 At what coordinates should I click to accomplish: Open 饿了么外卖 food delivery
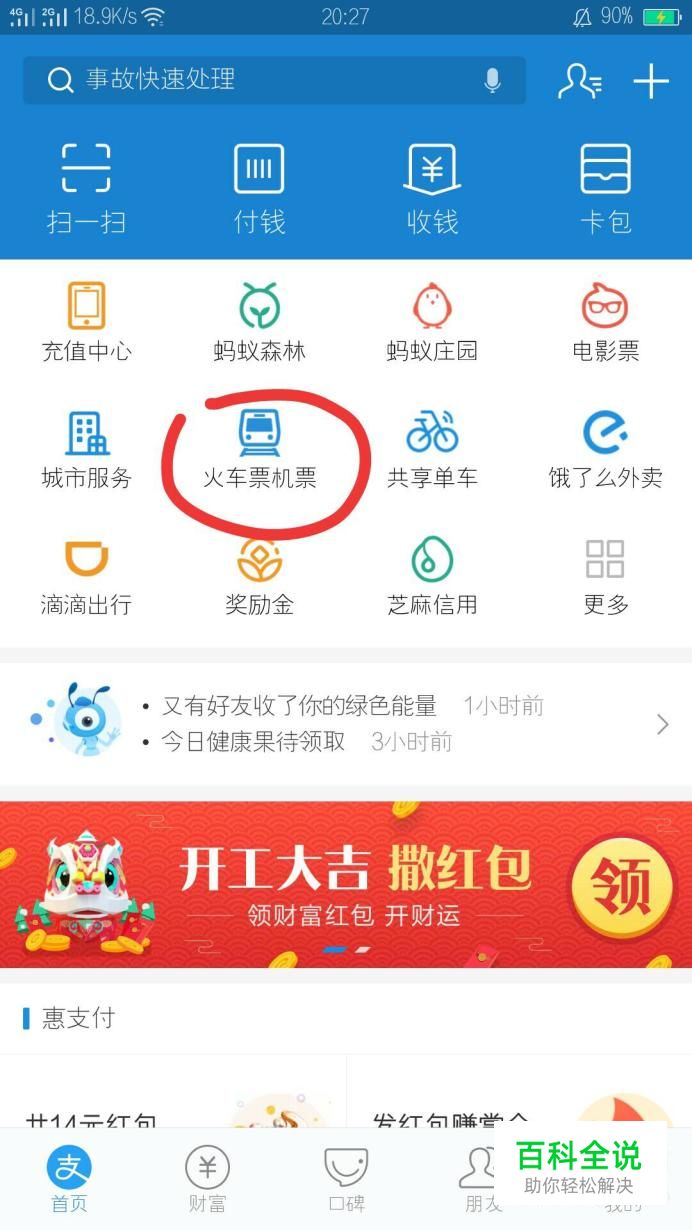click(x=605, y=449)
